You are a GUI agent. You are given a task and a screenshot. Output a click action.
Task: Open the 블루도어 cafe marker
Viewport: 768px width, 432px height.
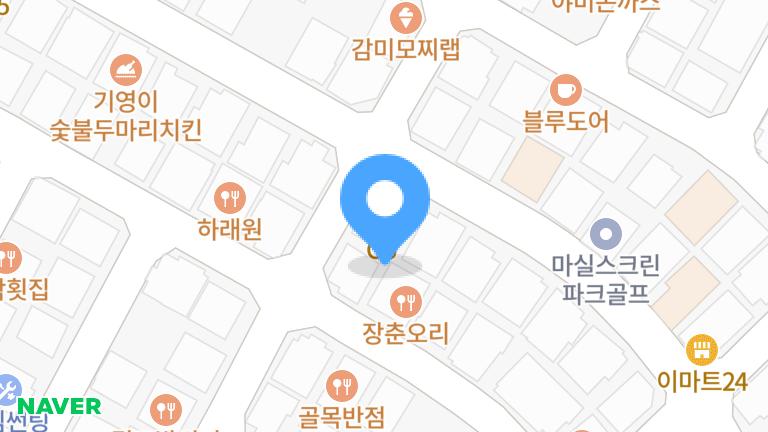click(566, 89)
